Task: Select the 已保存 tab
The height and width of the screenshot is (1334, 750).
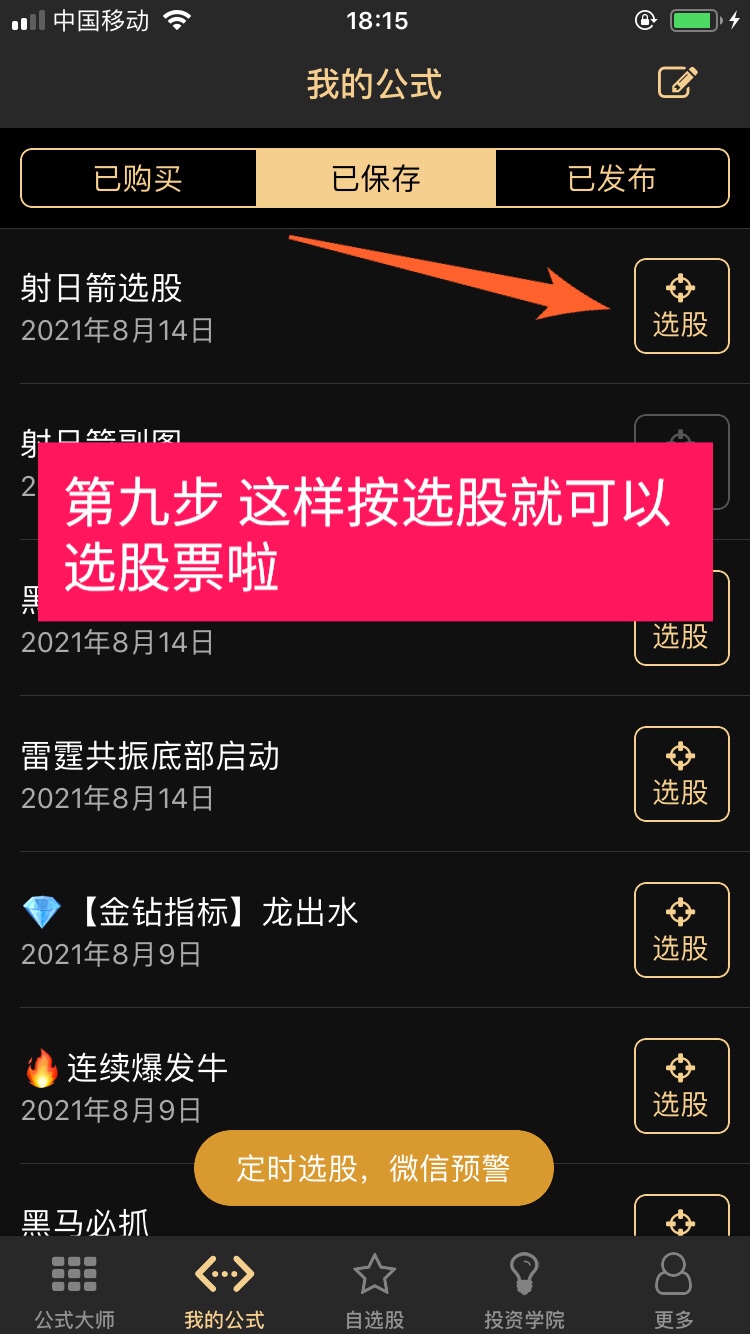Action: pos(375,178)
